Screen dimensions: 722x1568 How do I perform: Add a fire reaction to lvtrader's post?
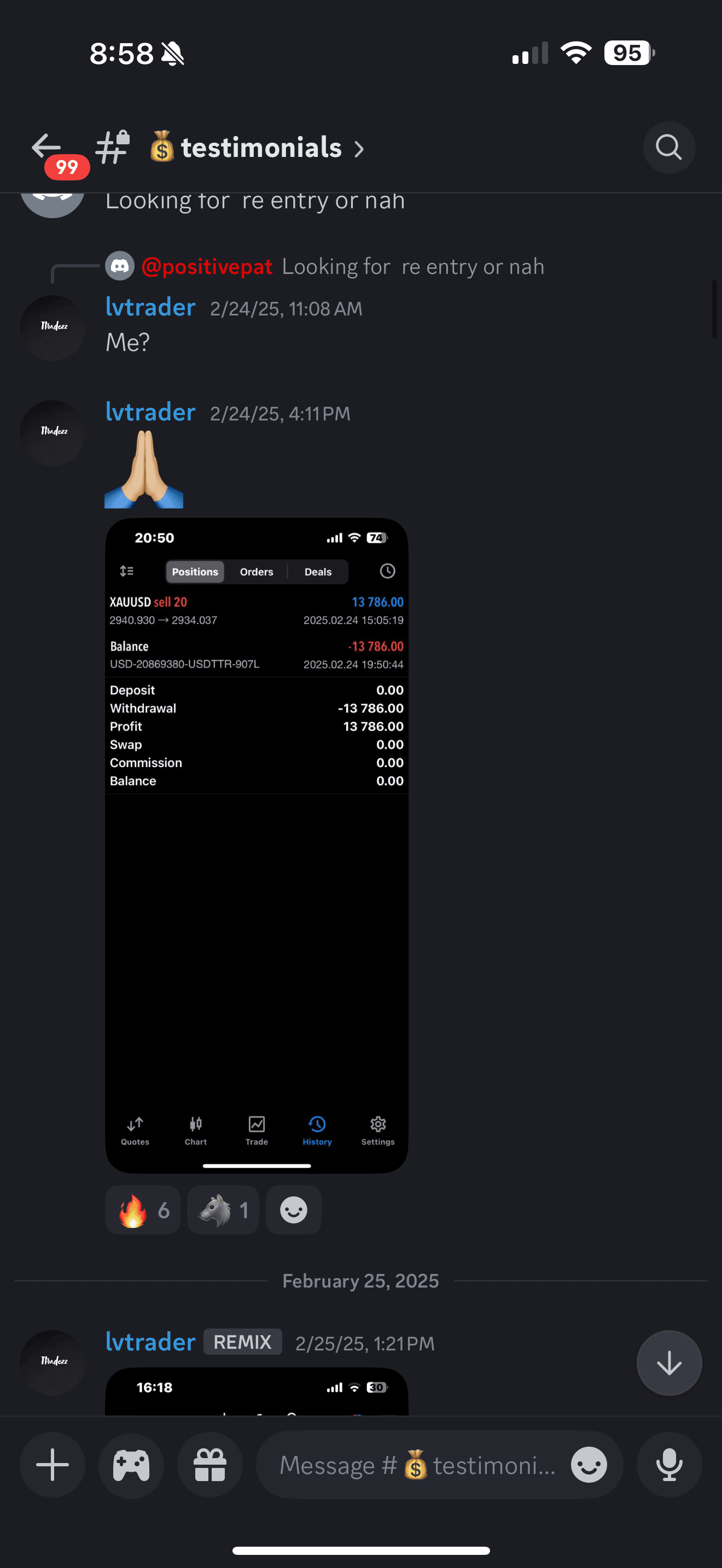tap(142, 1210)
